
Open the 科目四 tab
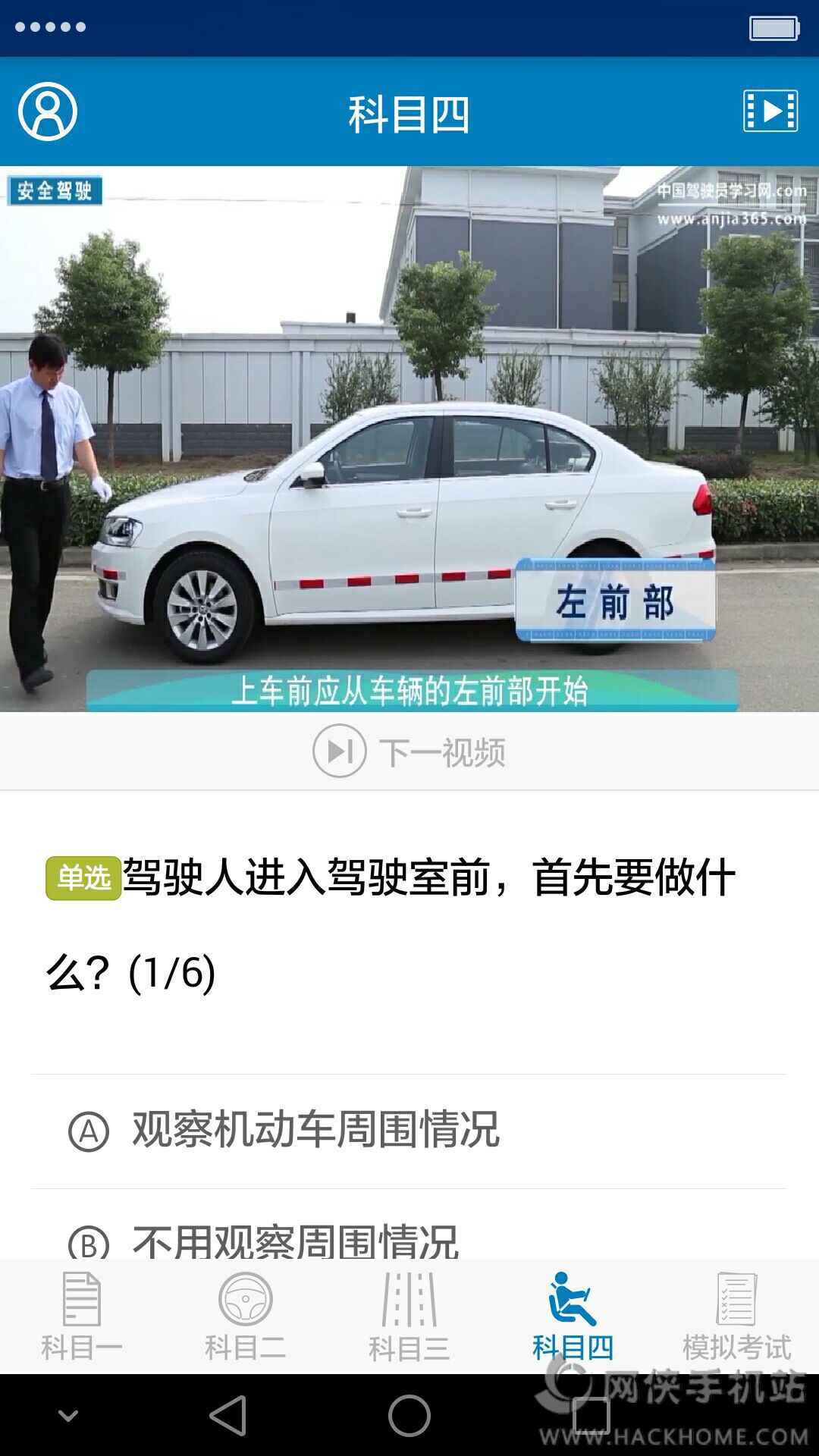[573, 1316]
